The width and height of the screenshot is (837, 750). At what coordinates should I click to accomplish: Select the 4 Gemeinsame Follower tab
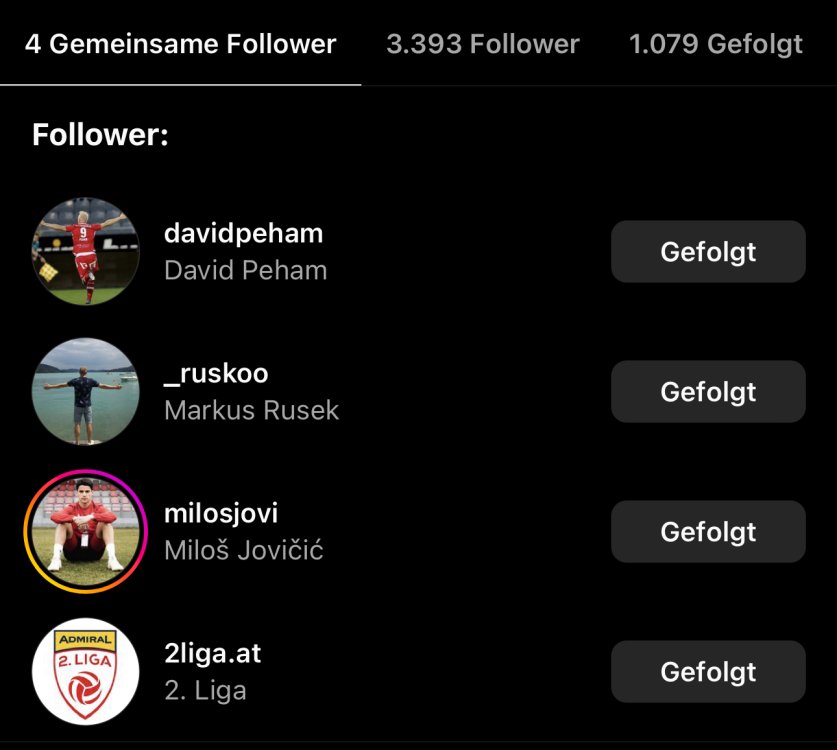tap(181, 44)
